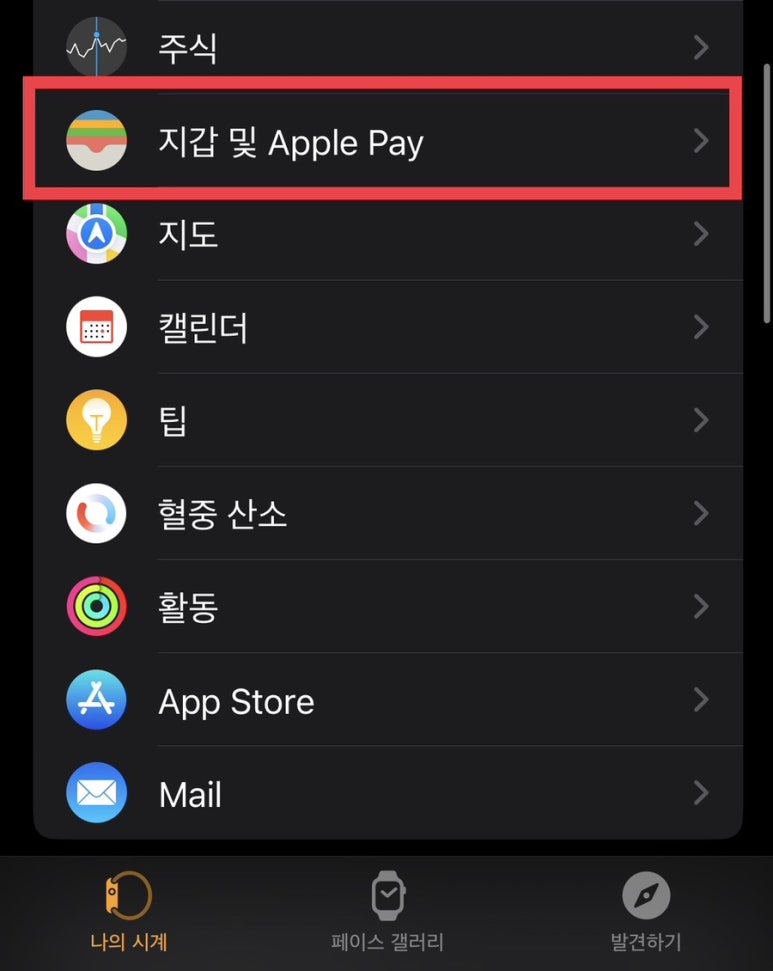Open the 활동 settings row
This screenshot has height=971, width=773.
(388, 606)
